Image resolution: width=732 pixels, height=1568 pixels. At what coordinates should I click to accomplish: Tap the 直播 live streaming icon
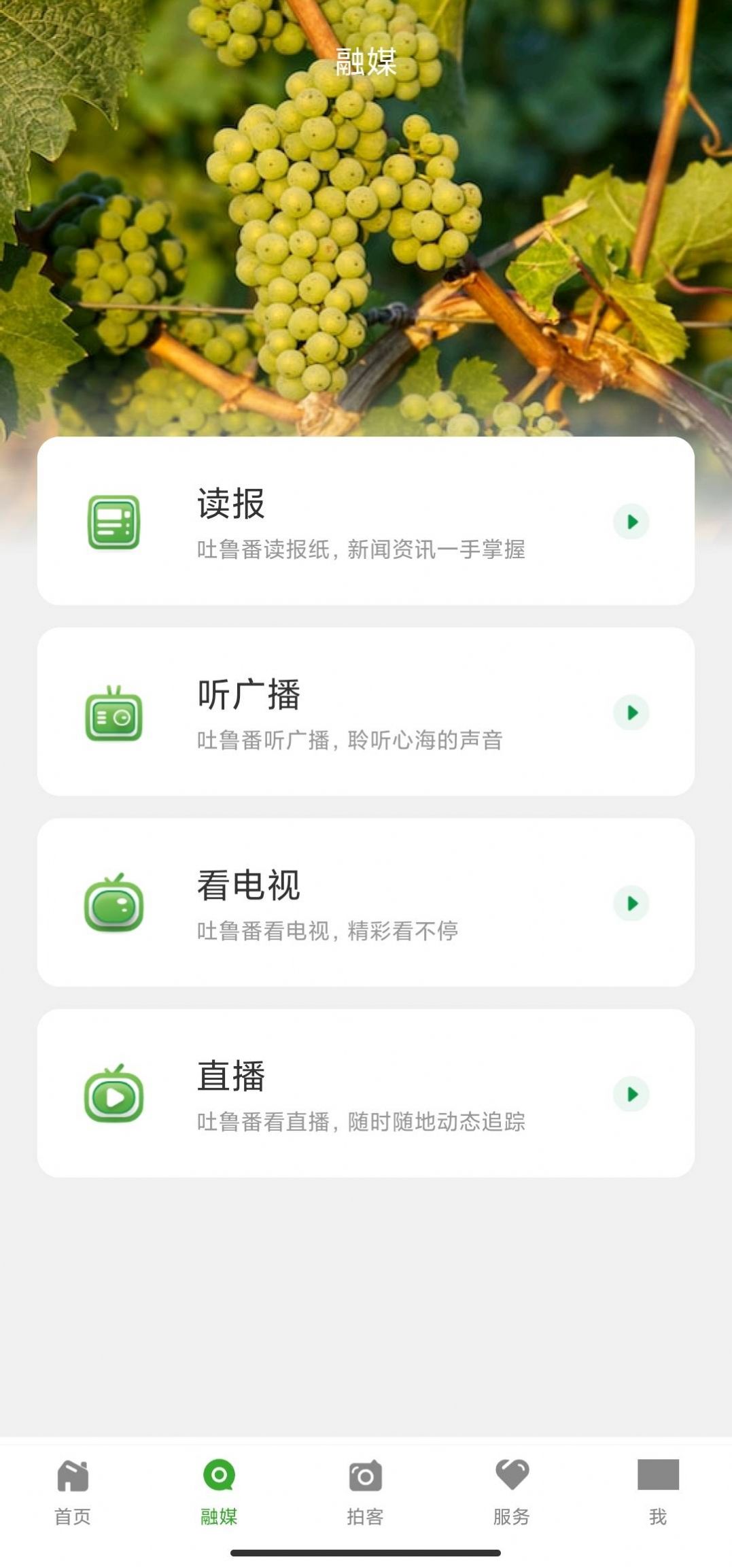pyautogui.click(x=113, y=1093)
